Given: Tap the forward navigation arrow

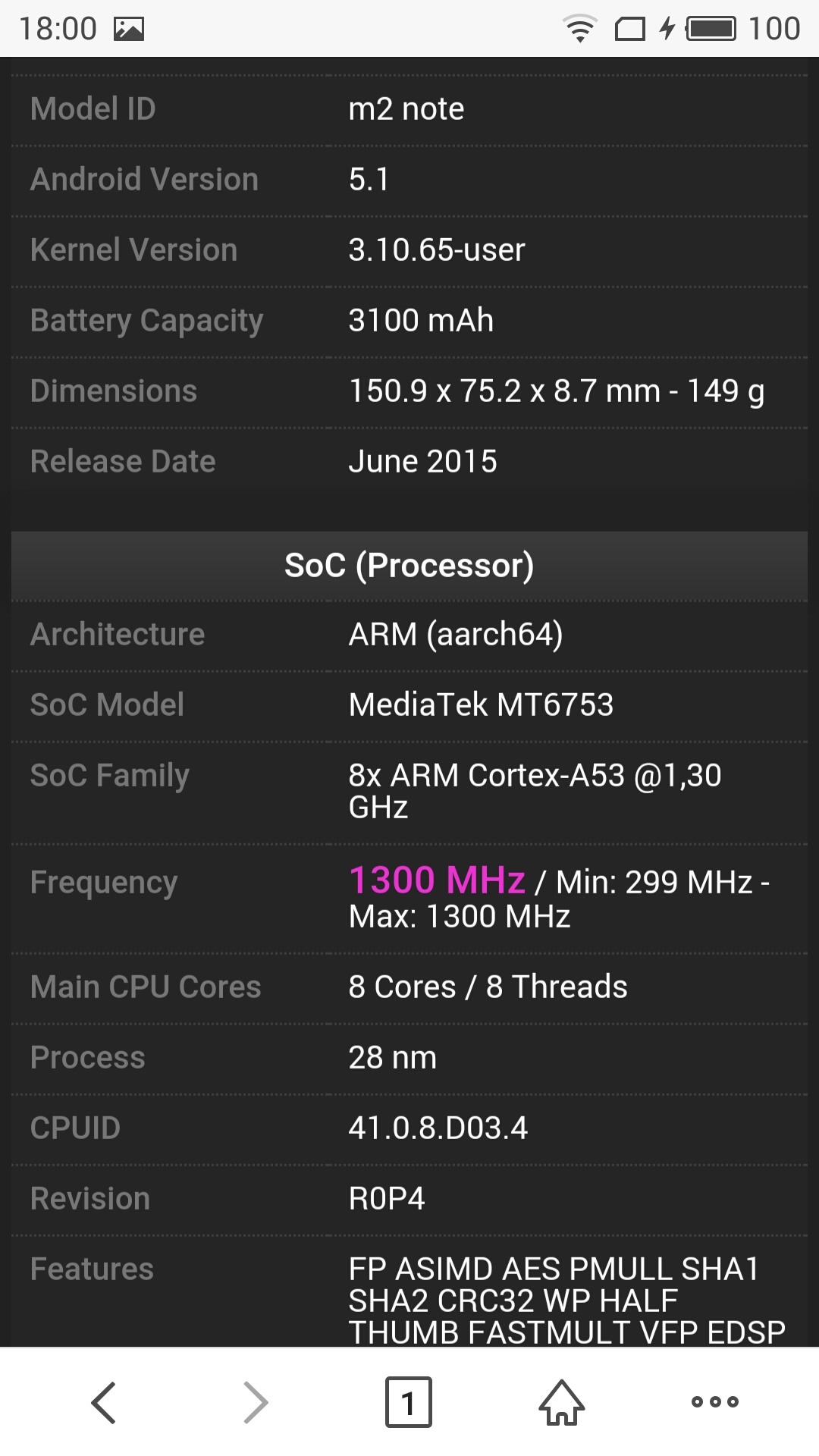Looking at the screenshot, I should point(256,1402).
